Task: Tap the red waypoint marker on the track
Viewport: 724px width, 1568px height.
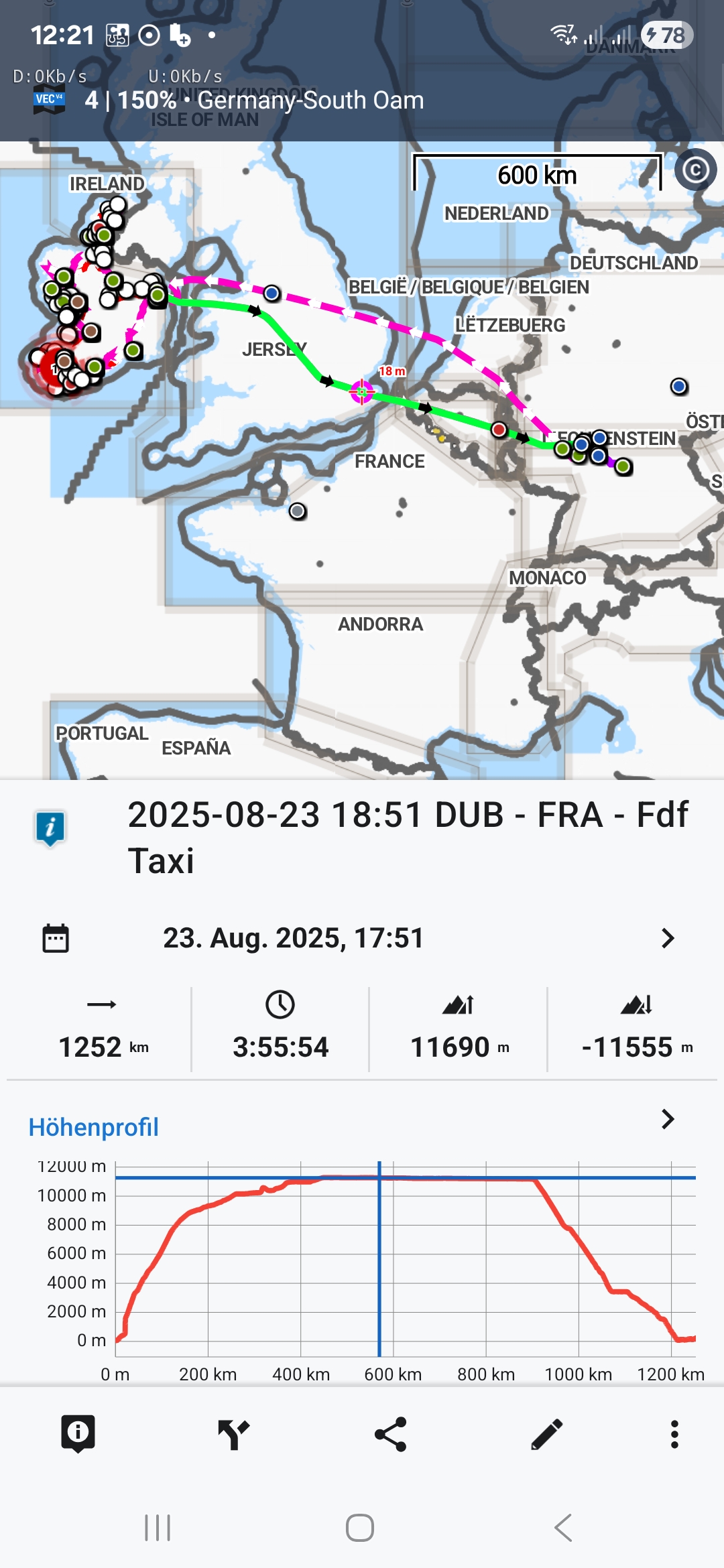Action: 499,430
